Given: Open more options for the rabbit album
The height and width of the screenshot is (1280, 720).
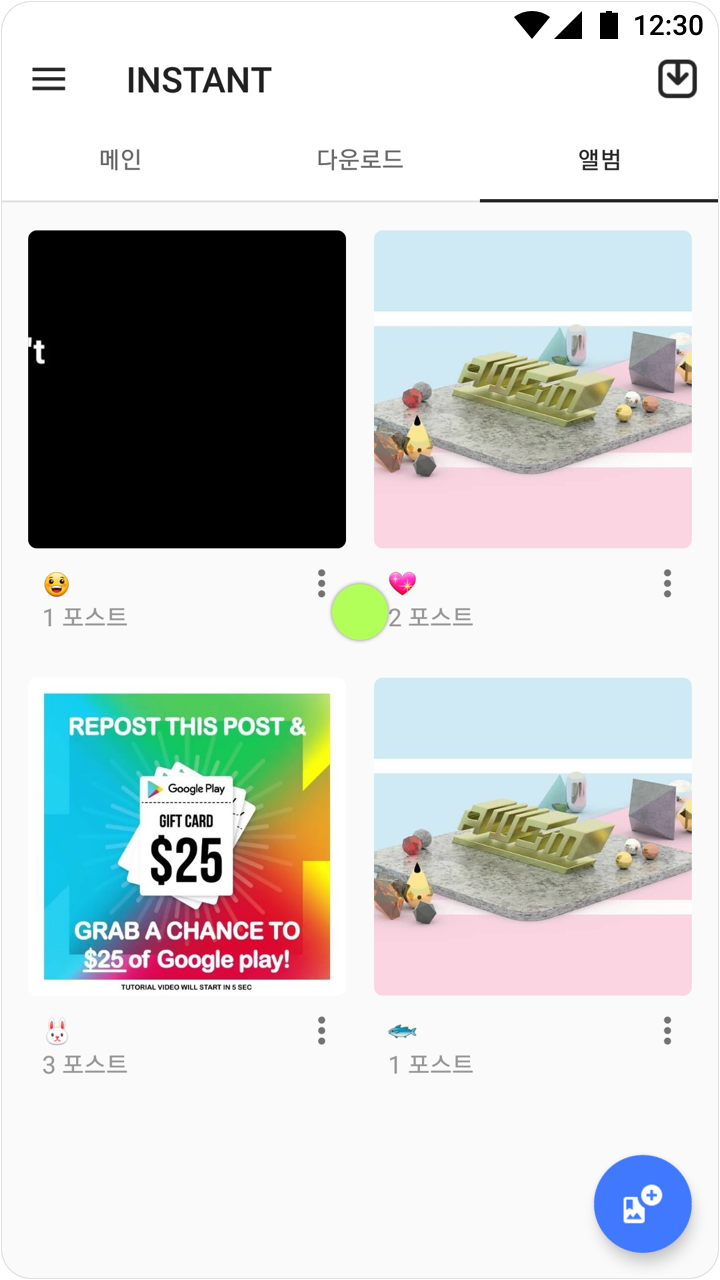Looking at the screenshot, I should 321,1030.
